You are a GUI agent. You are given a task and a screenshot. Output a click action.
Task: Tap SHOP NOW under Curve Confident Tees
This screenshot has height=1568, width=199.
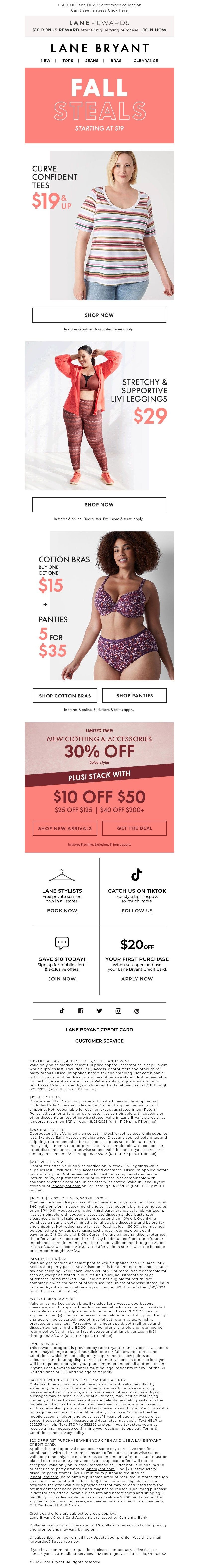tap(99, 315)
